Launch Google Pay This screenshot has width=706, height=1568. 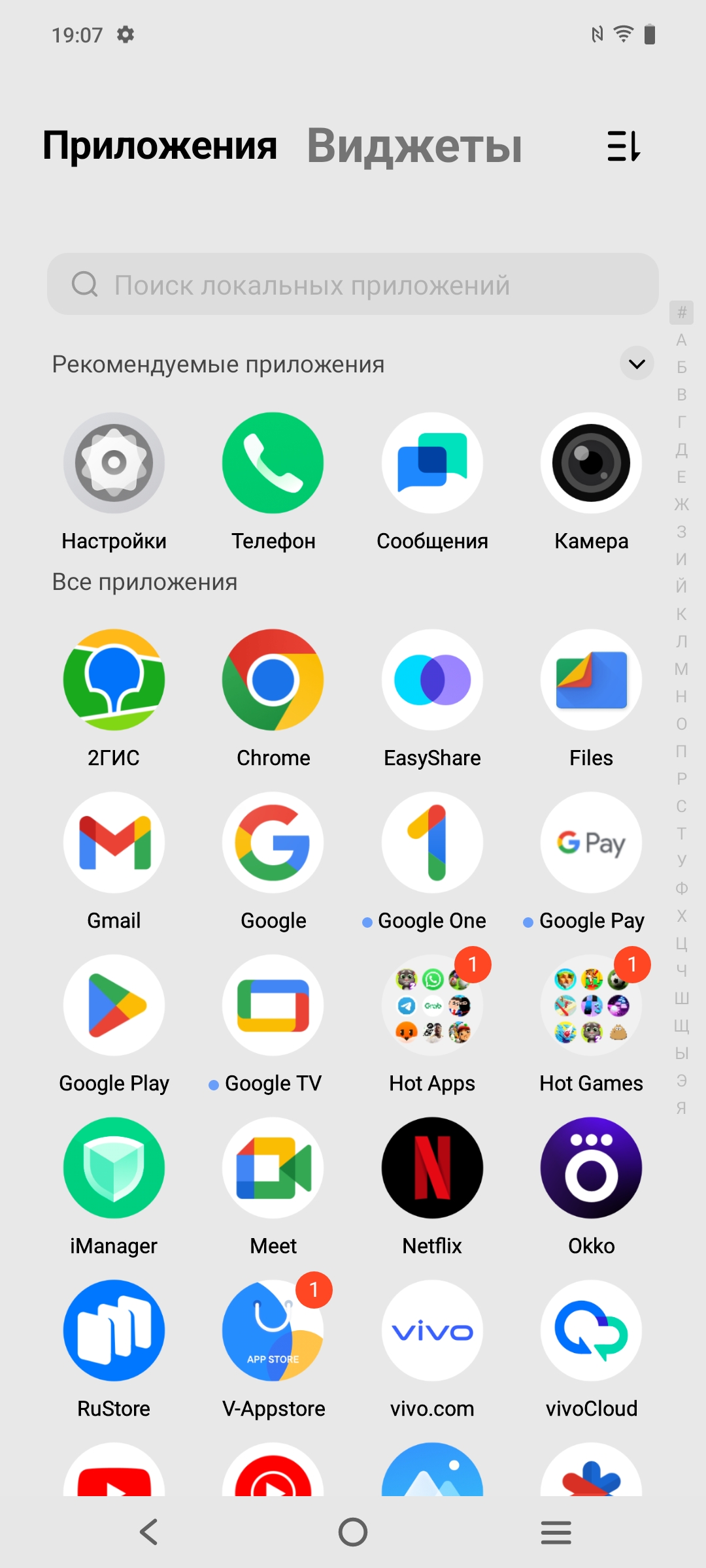pos(591,843)
